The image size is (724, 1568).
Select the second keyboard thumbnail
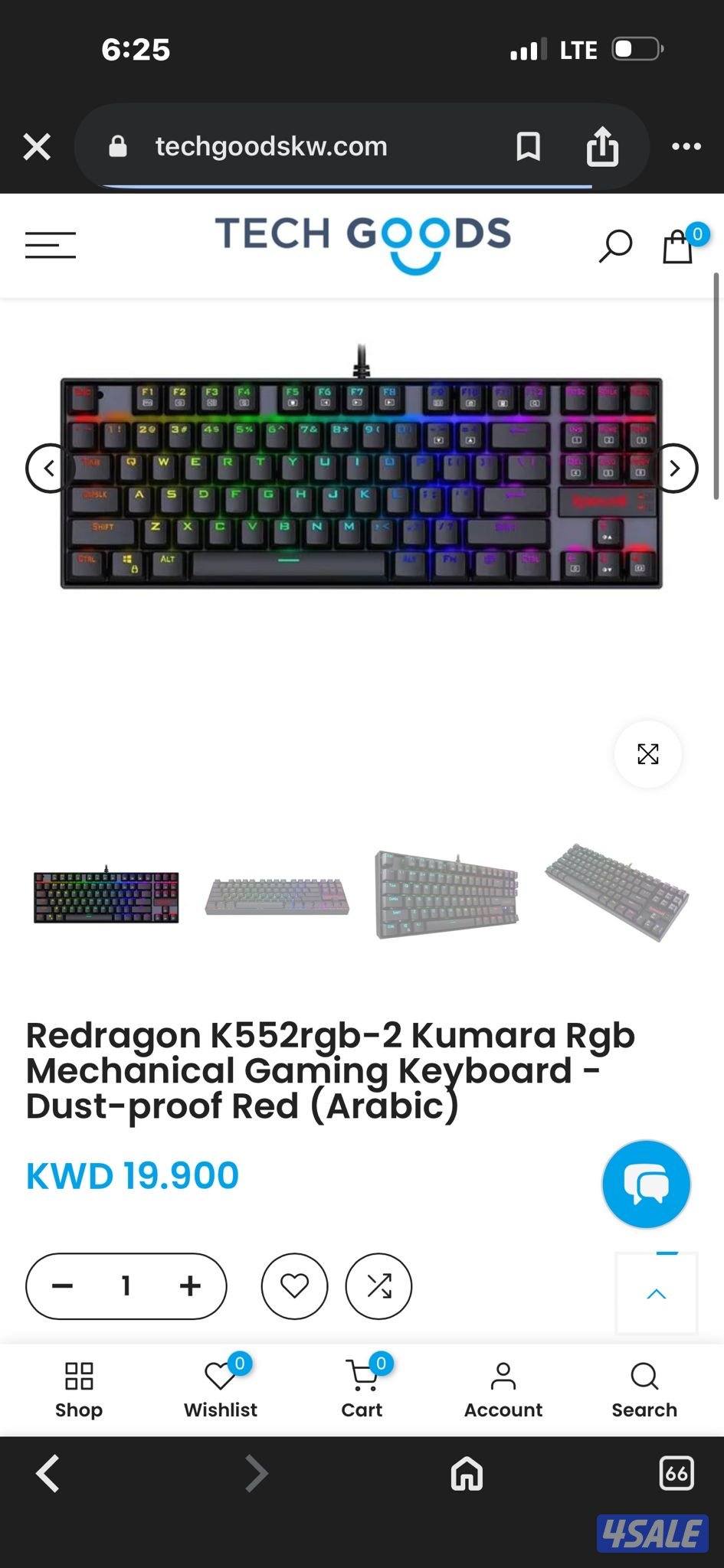click(277, 897)
